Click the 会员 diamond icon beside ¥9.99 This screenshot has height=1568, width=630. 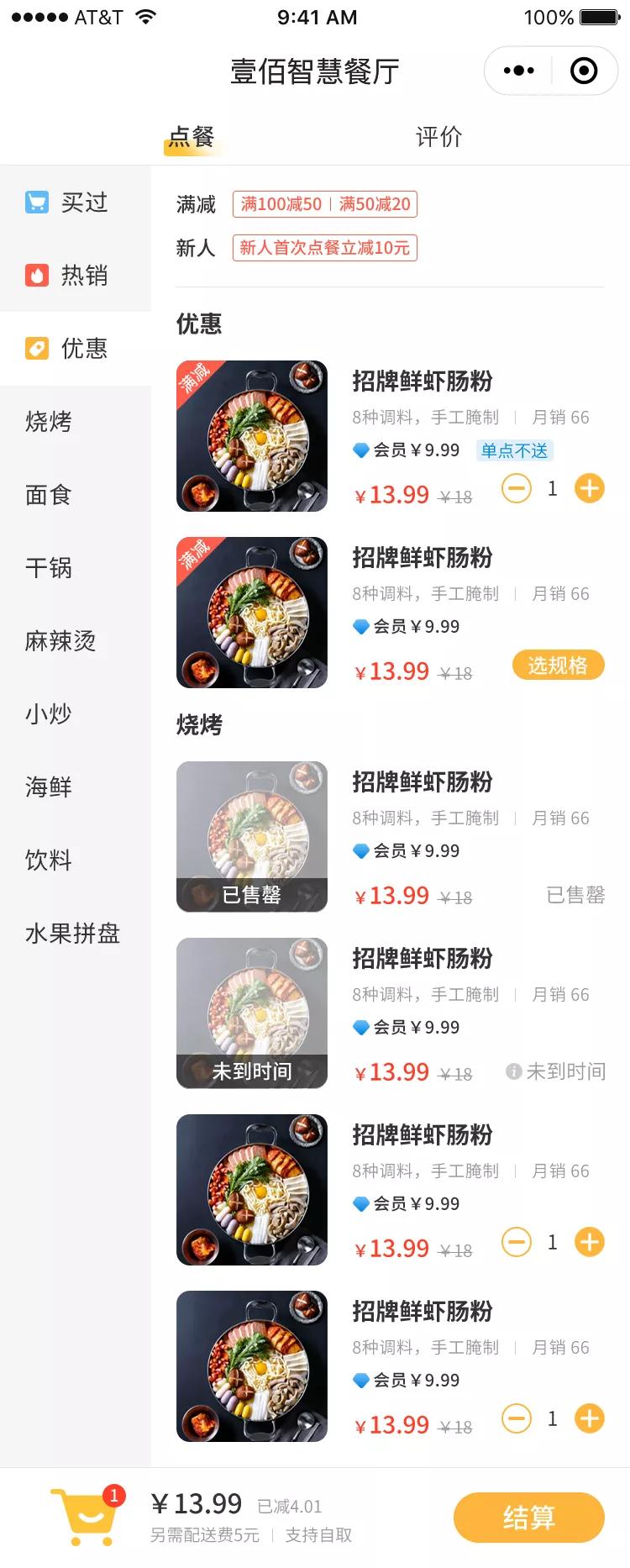pyautogui.click(x=361, y=450)
